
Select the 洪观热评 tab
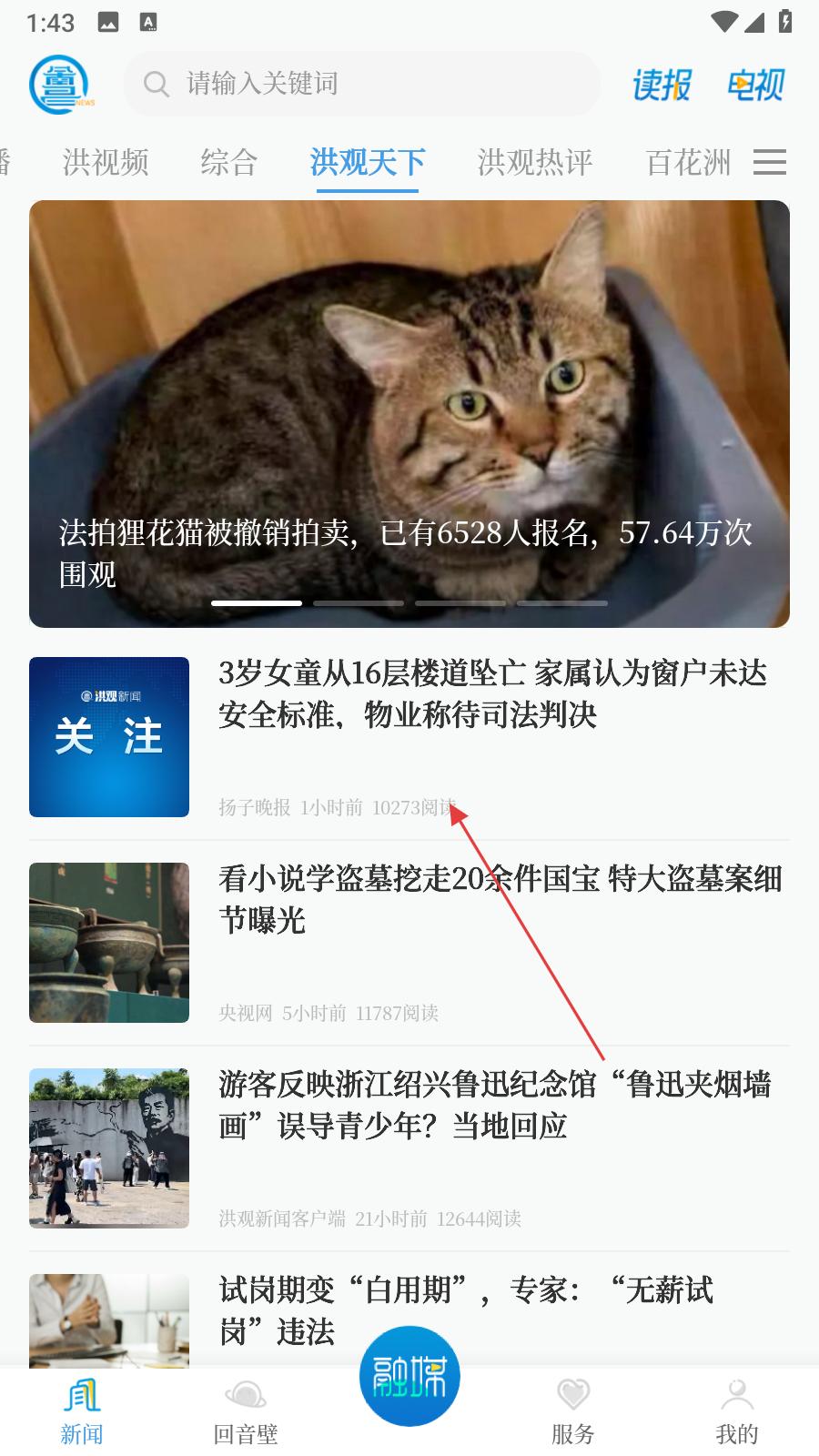[534, 163]
